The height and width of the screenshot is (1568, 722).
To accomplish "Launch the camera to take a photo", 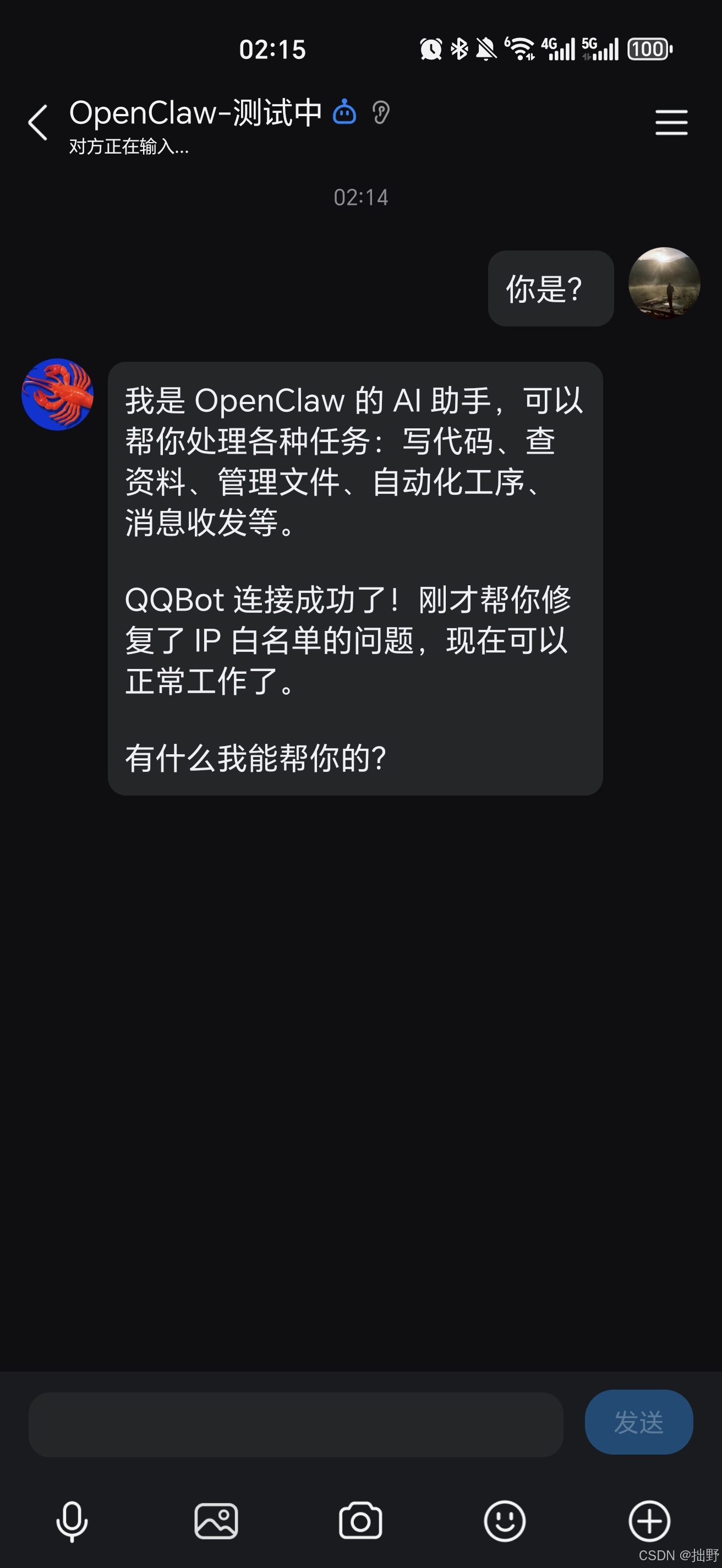I will click(360, 1521).
